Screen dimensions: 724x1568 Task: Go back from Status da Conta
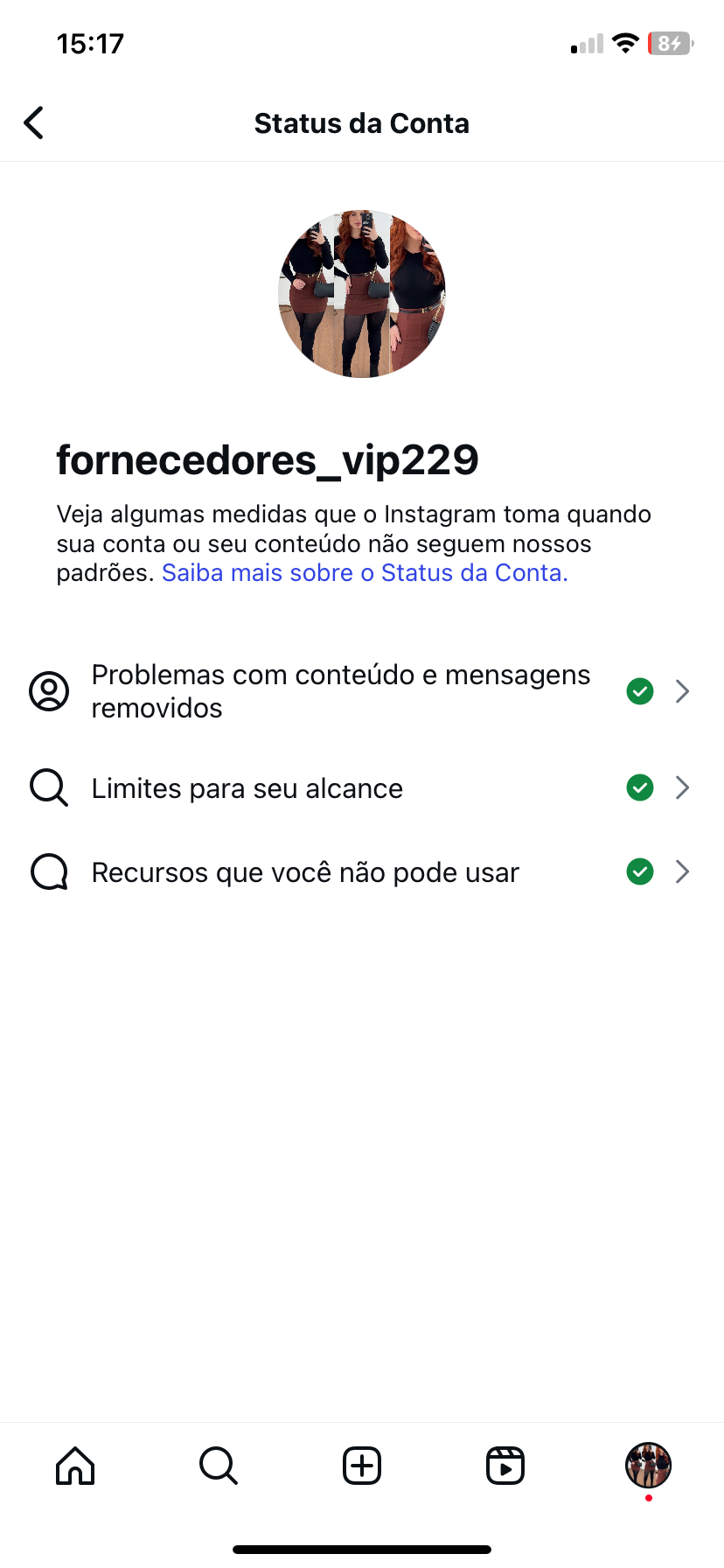34,123
